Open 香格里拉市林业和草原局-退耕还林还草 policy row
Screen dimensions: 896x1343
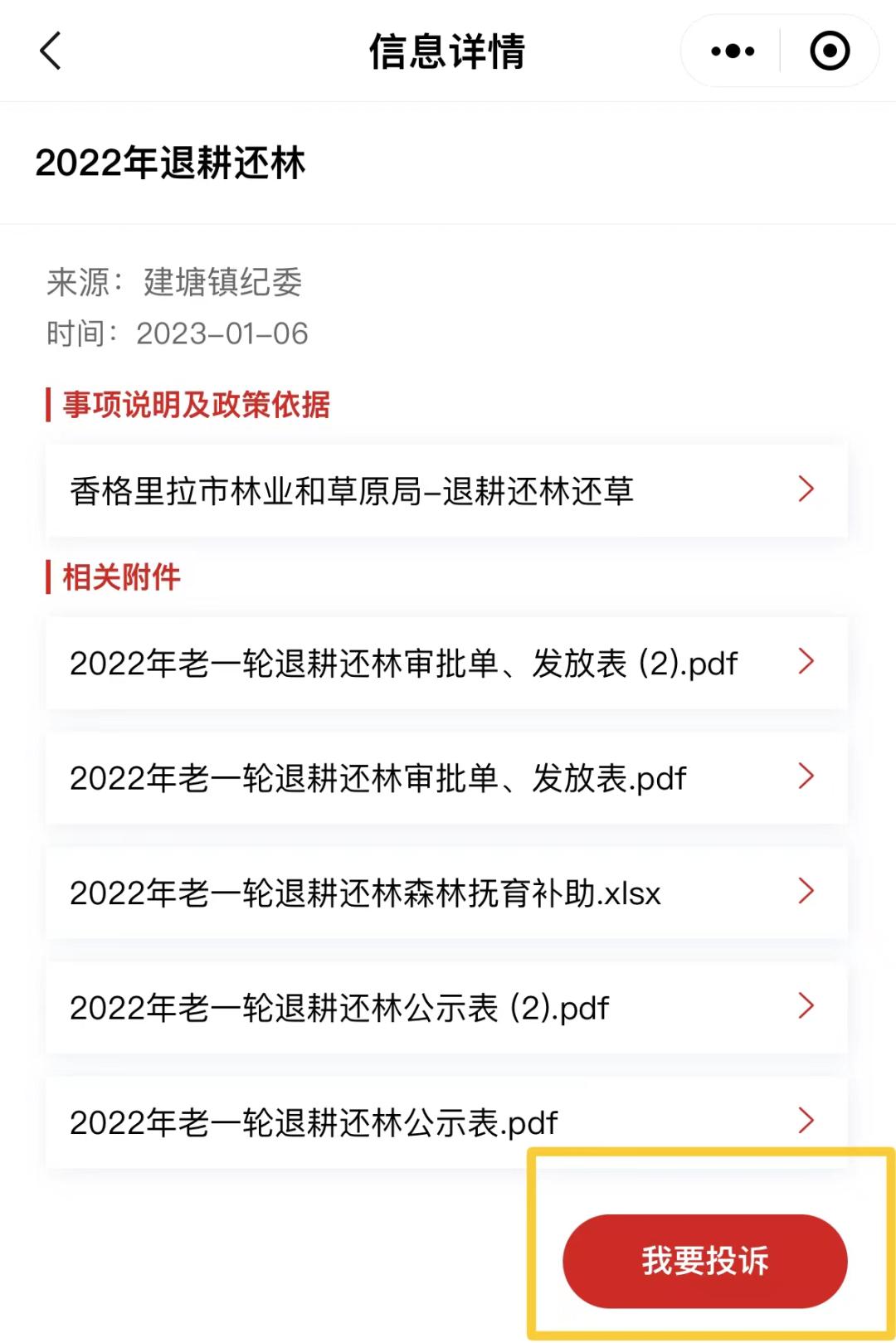(x=446, y=491)
